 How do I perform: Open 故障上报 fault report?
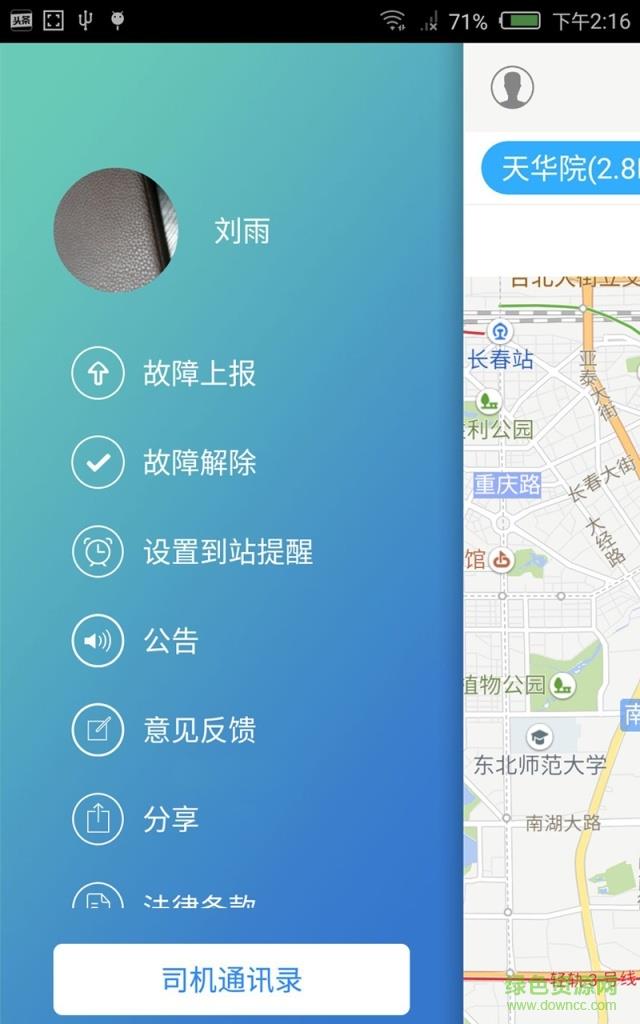165,373
